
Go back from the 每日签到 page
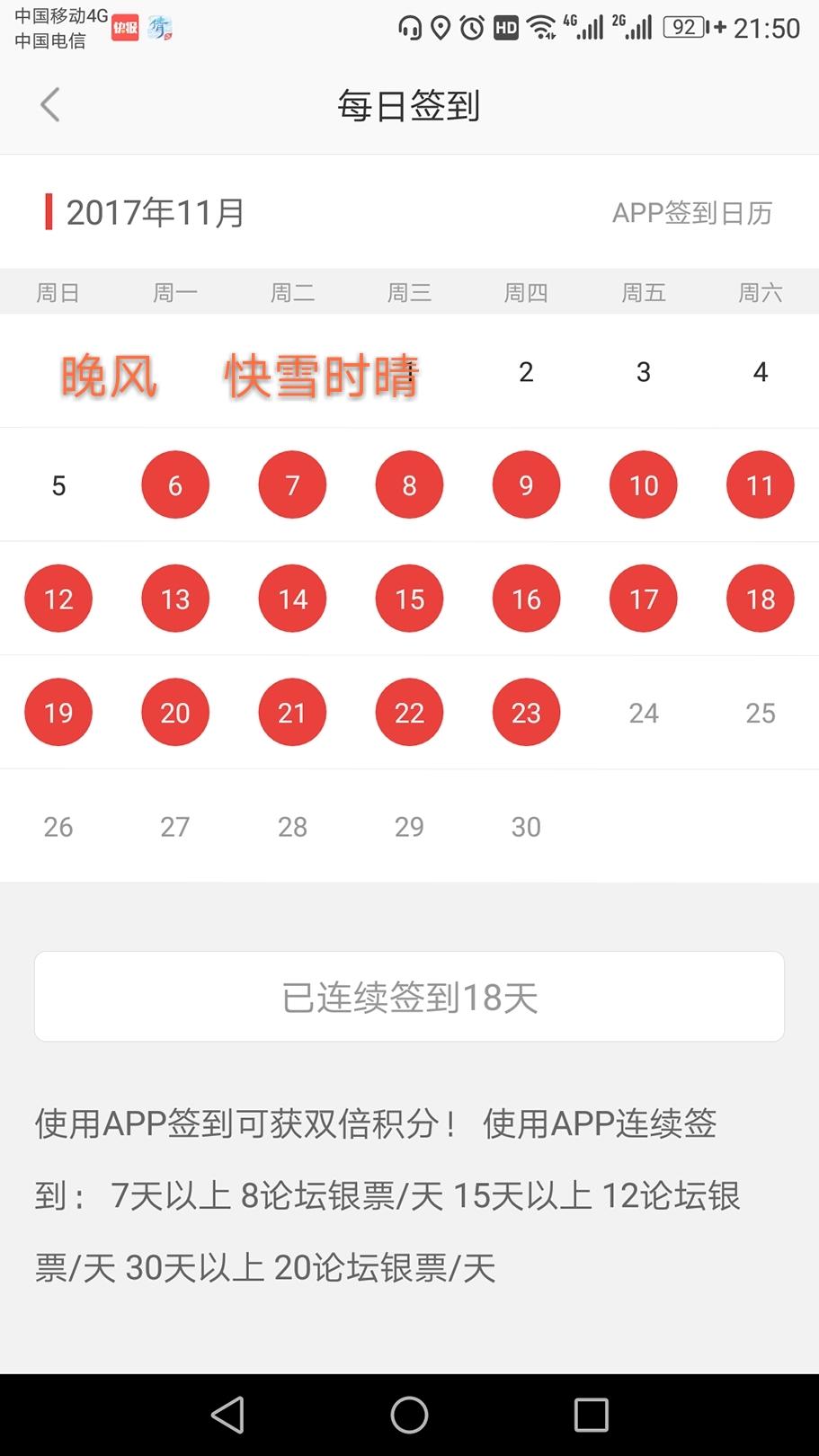coord(50,105)
